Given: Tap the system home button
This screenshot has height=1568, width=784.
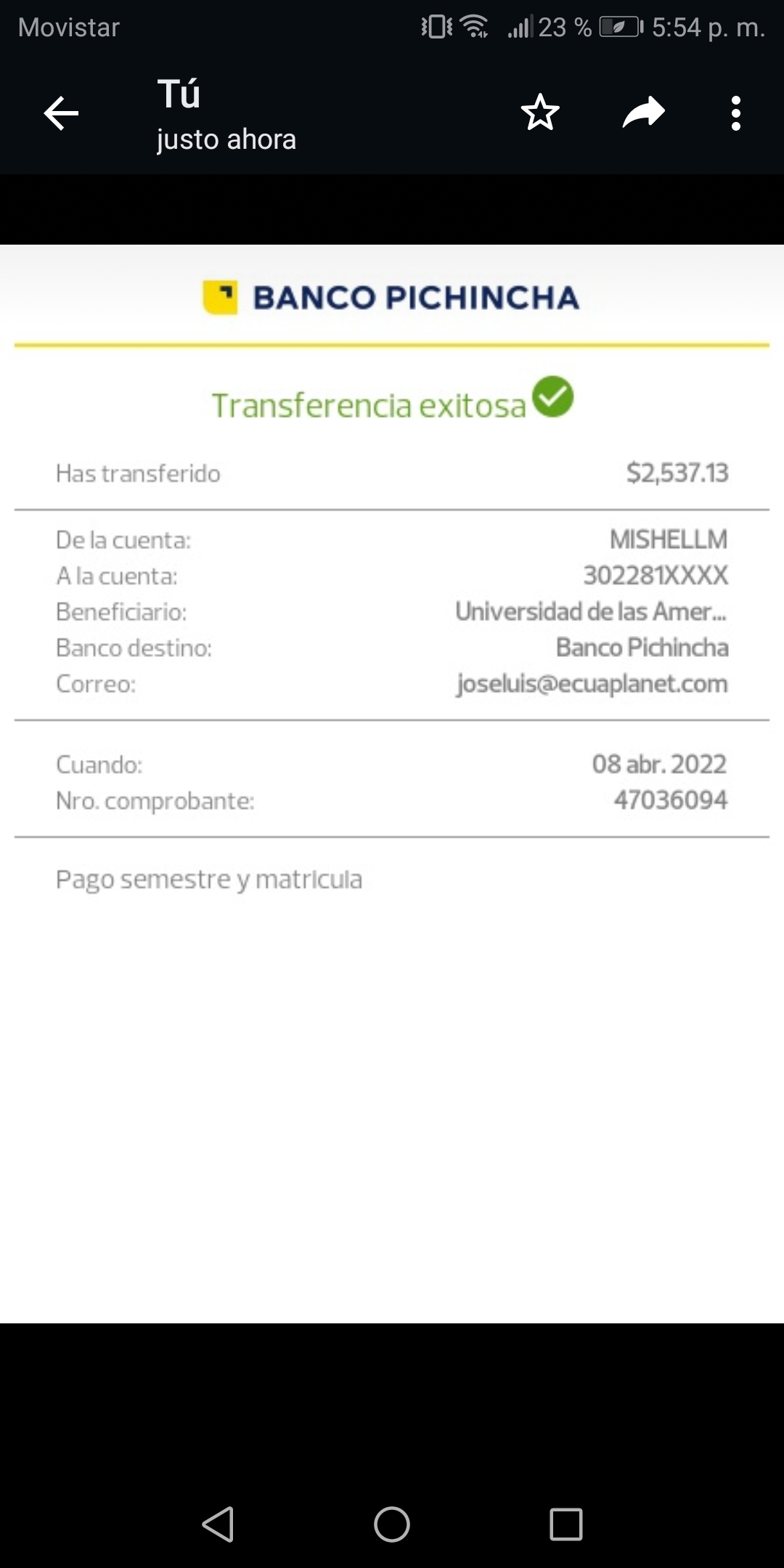Looking at the screenshot, I should coord(392,1524).
